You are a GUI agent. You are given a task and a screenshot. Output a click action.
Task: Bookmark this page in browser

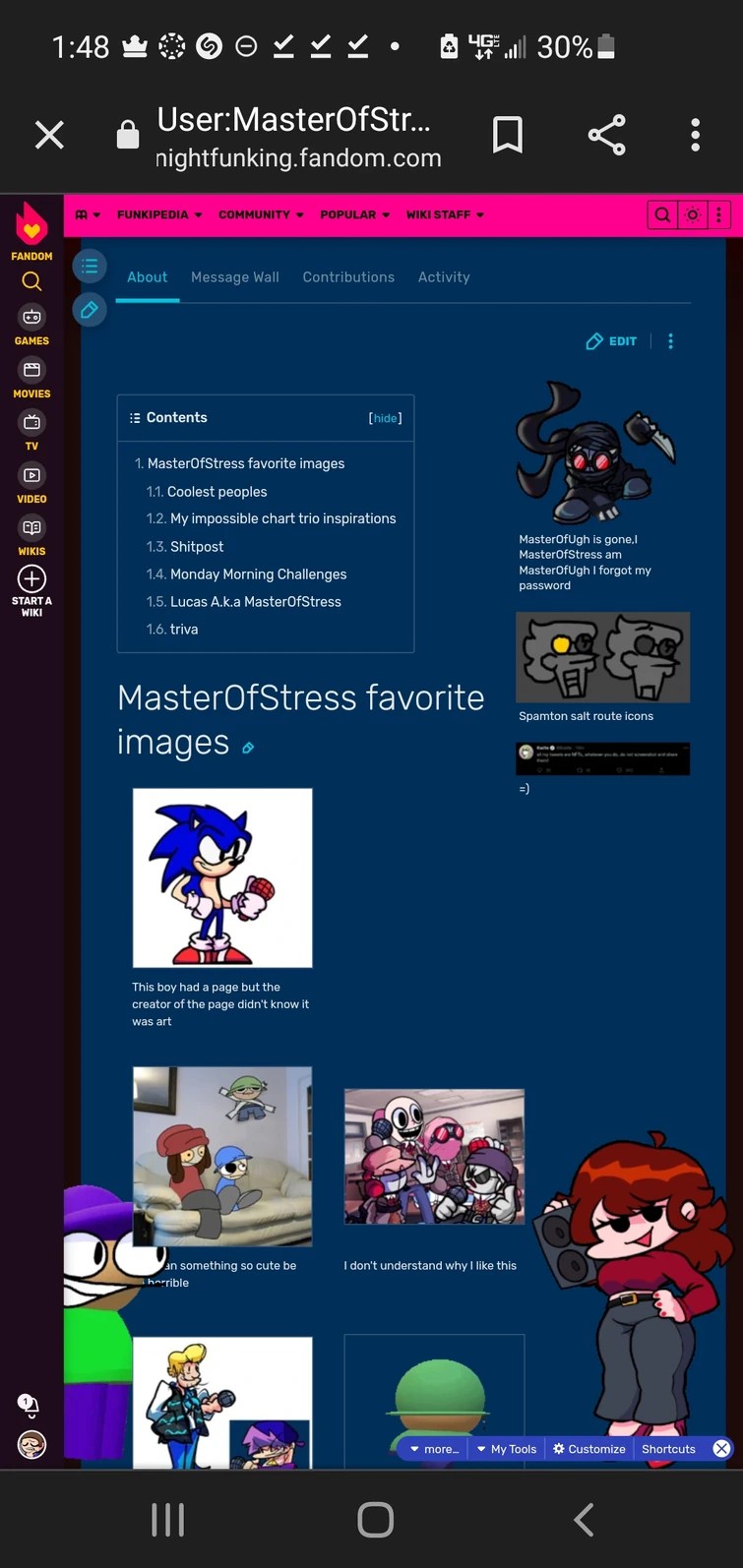pyautogui.click(x=508, y=135)
